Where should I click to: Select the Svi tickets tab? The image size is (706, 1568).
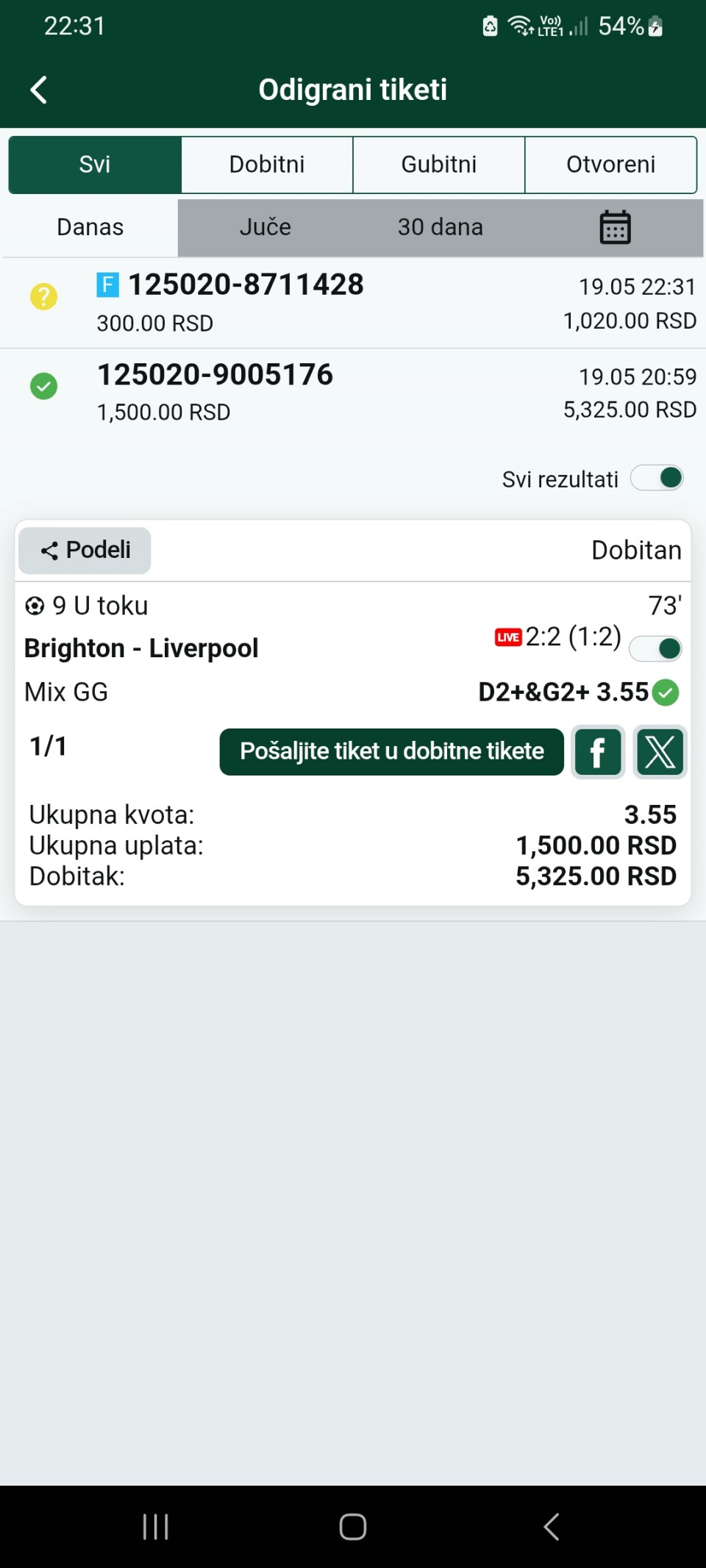tap(95, 165)
